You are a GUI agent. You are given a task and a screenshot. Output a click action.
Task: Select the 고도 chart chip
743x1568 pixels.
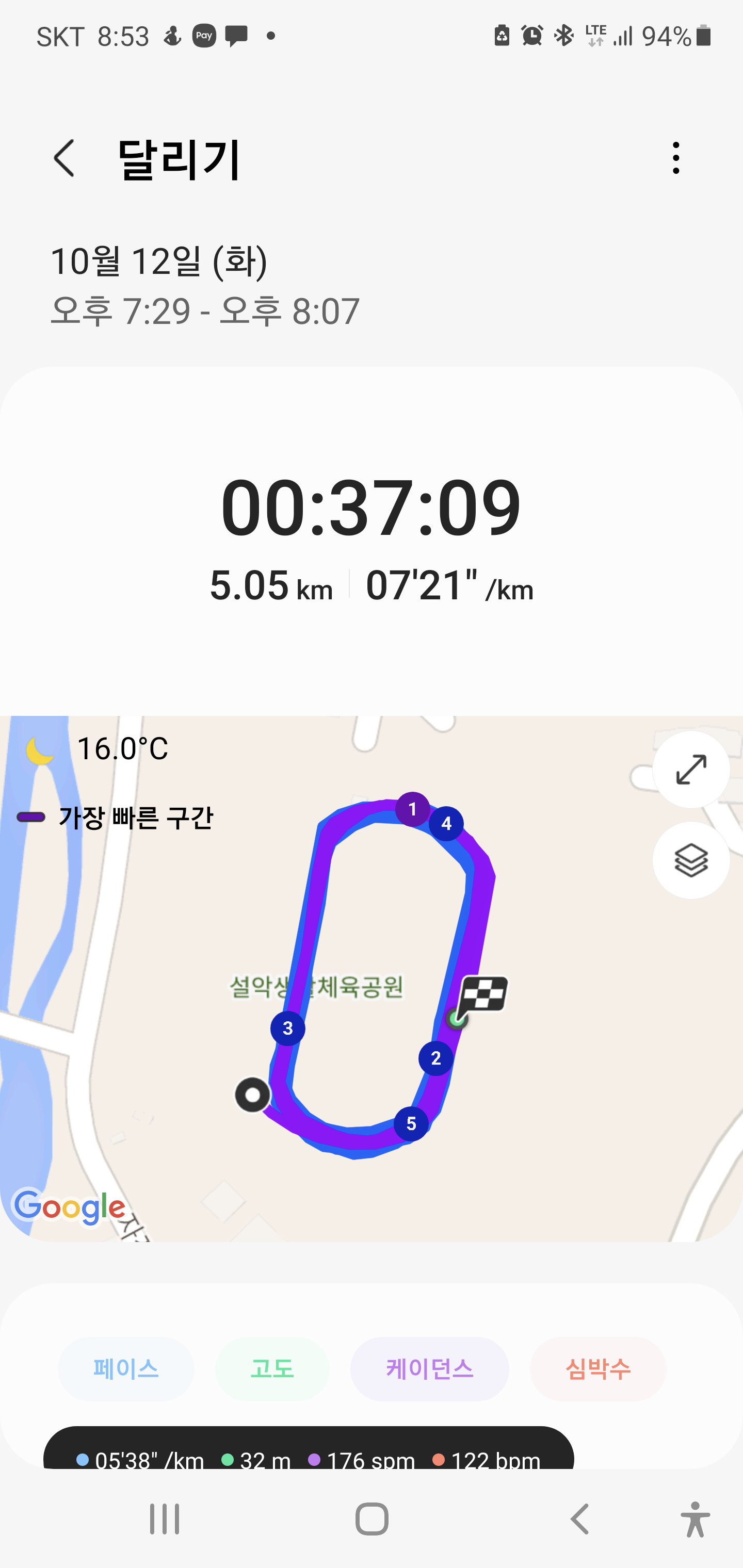coord(271,1369)
